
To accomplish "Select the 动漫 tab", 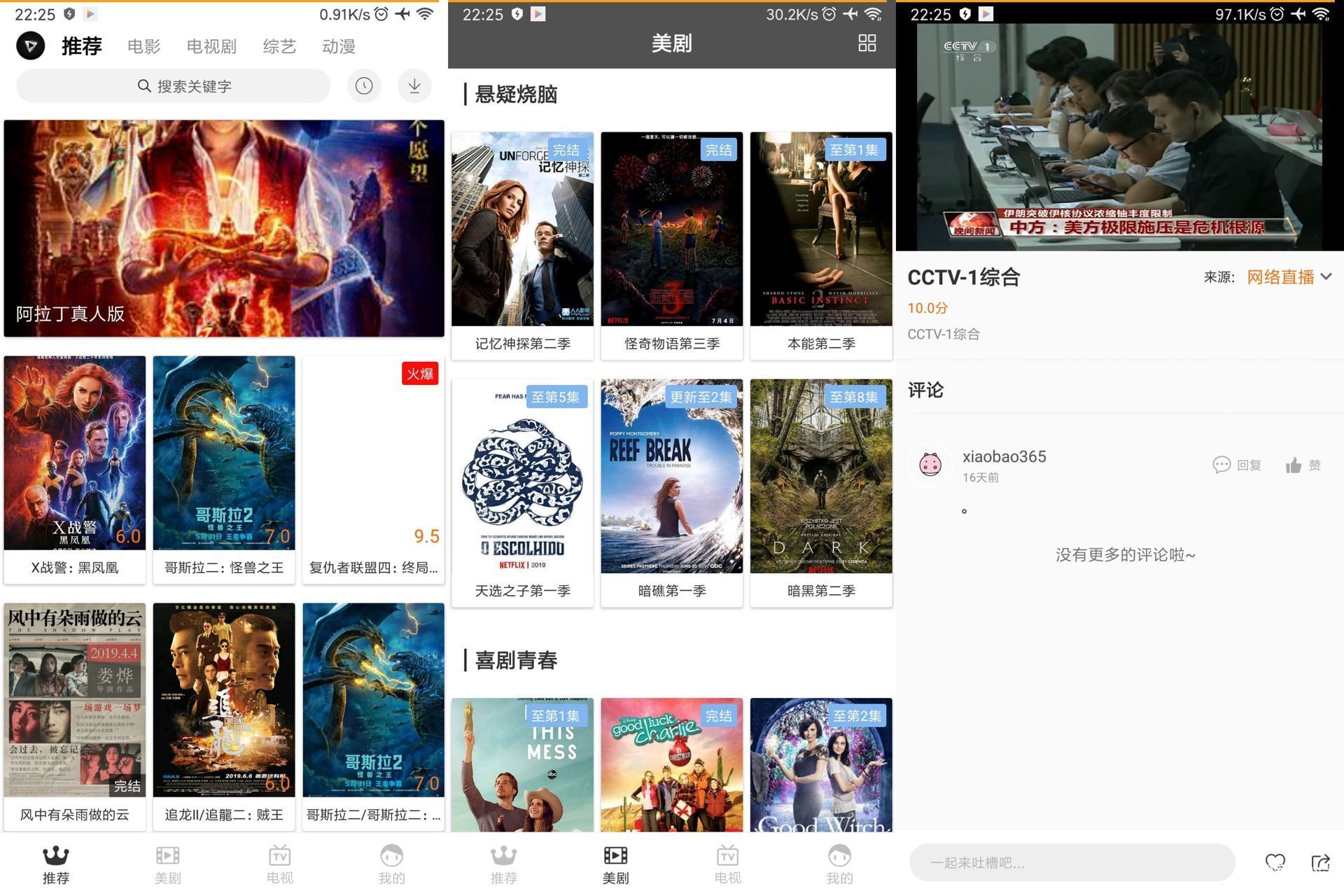I will (x=339, y=46).
